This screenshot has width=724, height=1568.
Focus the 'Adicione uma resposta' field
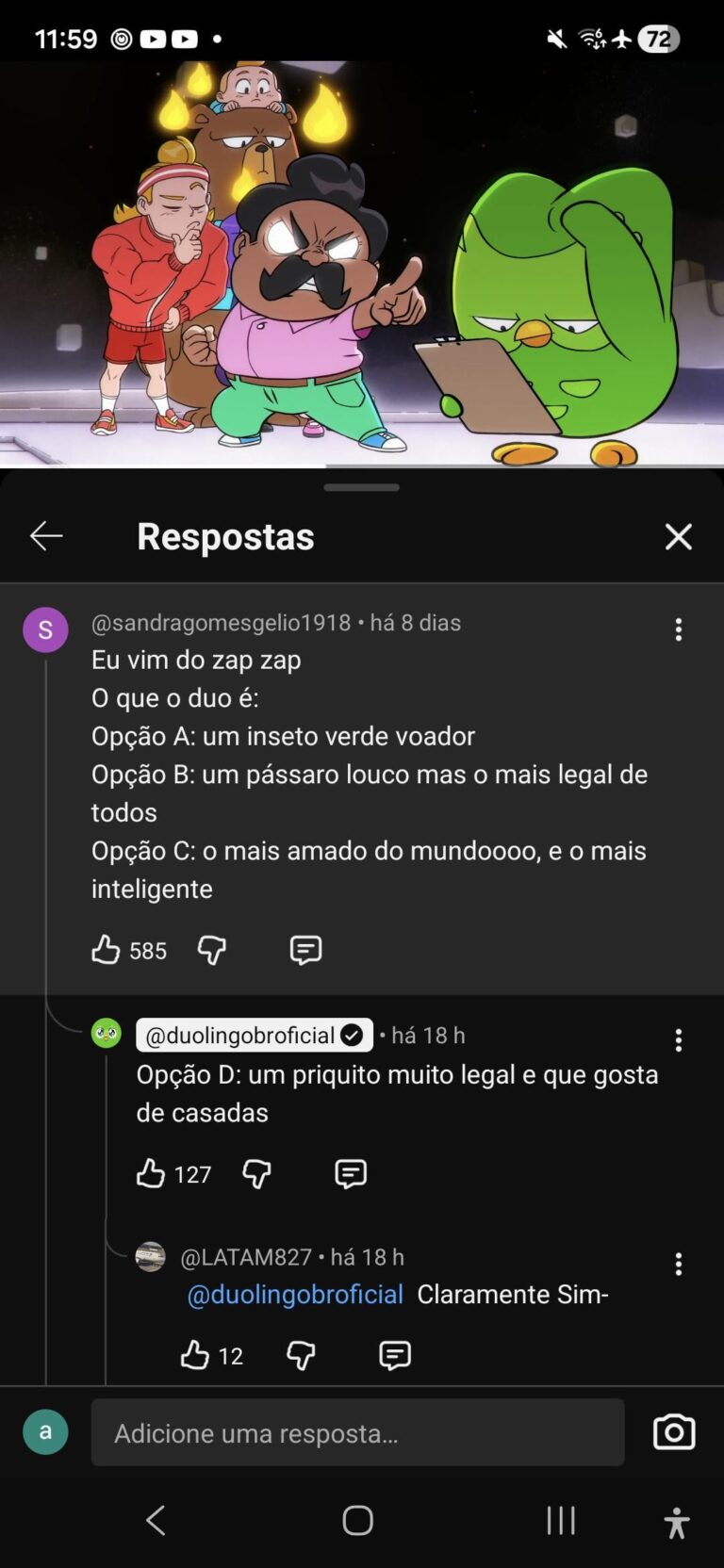(x=357, y=1432)
